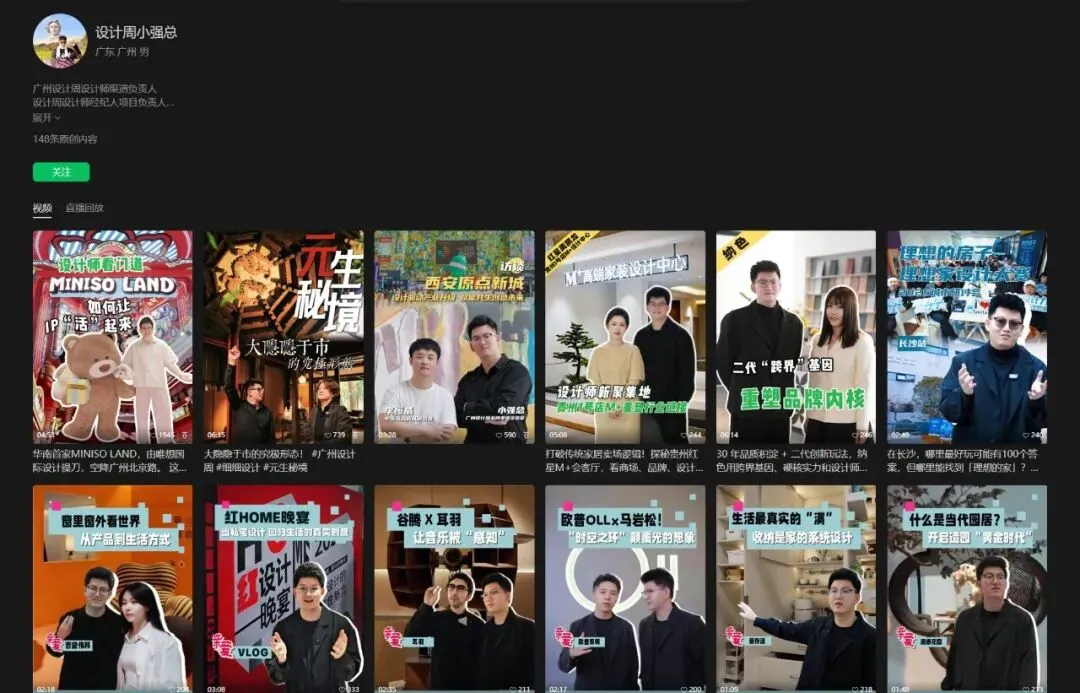Open the 谷腾 X 耳羽 video
Viewport: 1080px width, 693px height.
click(455, 589)
